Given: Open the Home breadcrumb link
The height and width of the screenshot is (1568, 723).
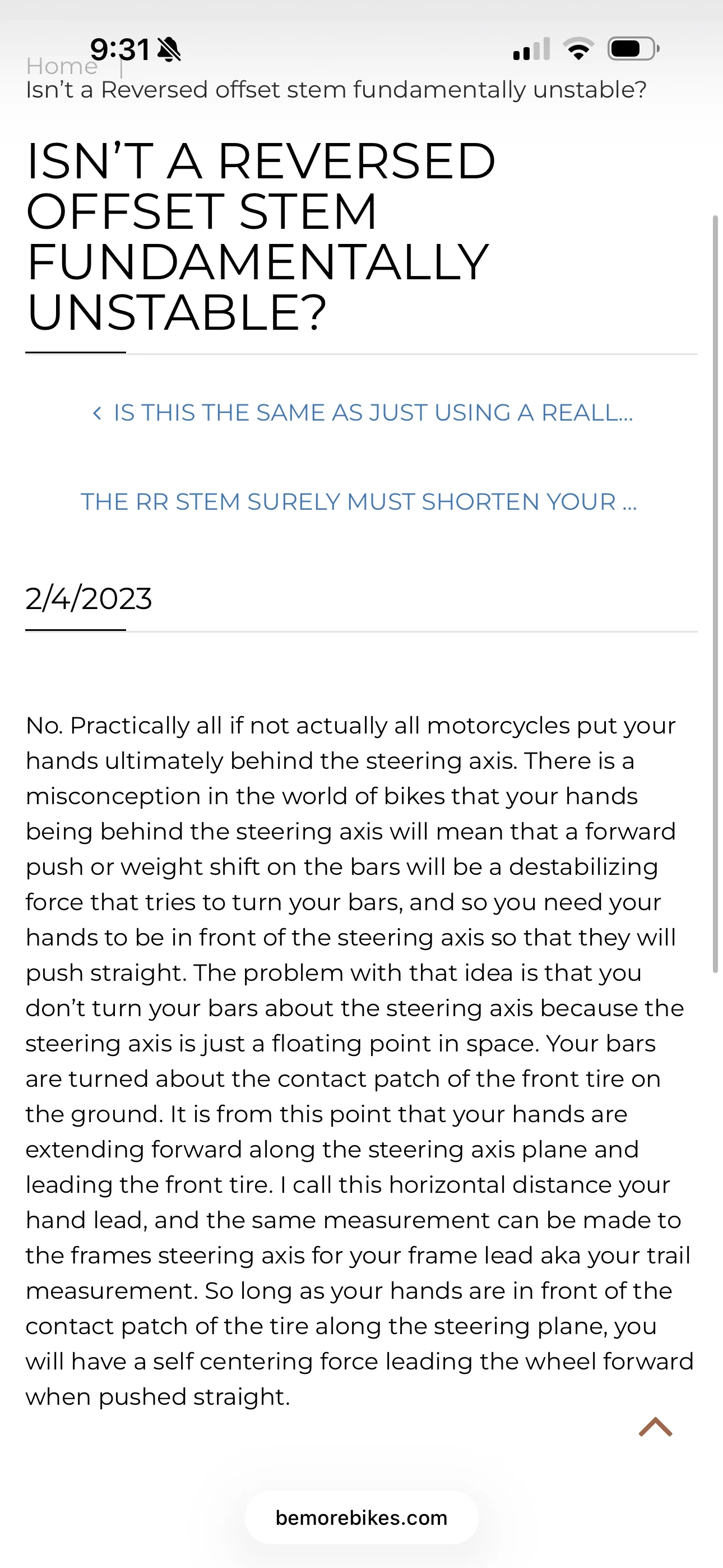Looking at the screenshot, I should 62,66.
